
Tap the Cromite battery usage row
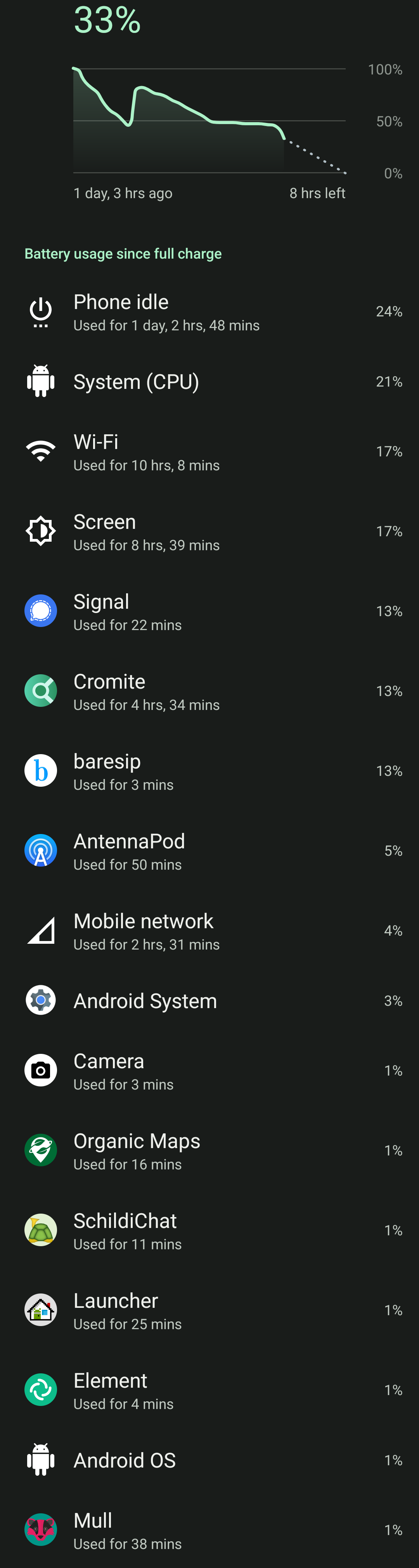[209, 691]
